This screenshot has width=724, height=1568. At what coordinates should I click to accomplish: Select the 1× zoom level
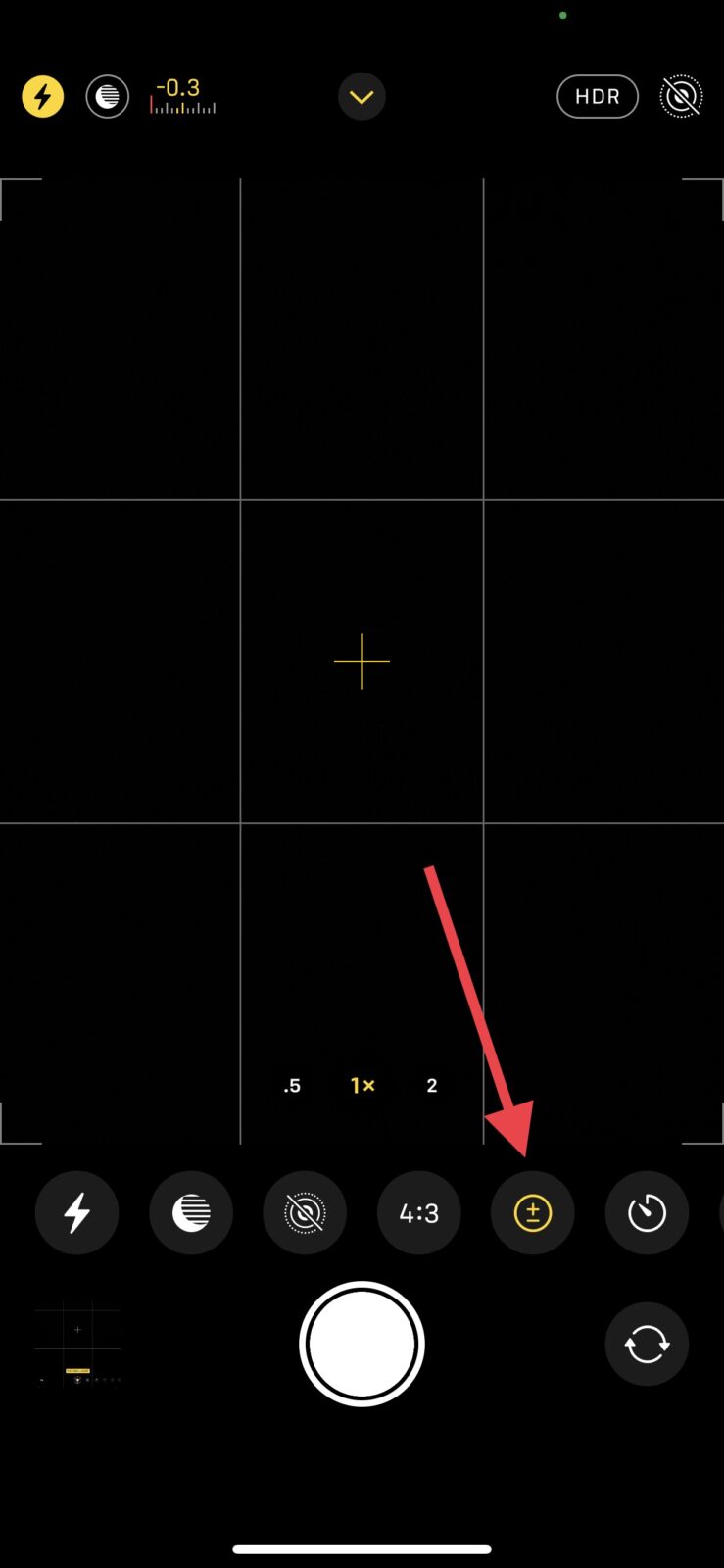[362, 1086]
